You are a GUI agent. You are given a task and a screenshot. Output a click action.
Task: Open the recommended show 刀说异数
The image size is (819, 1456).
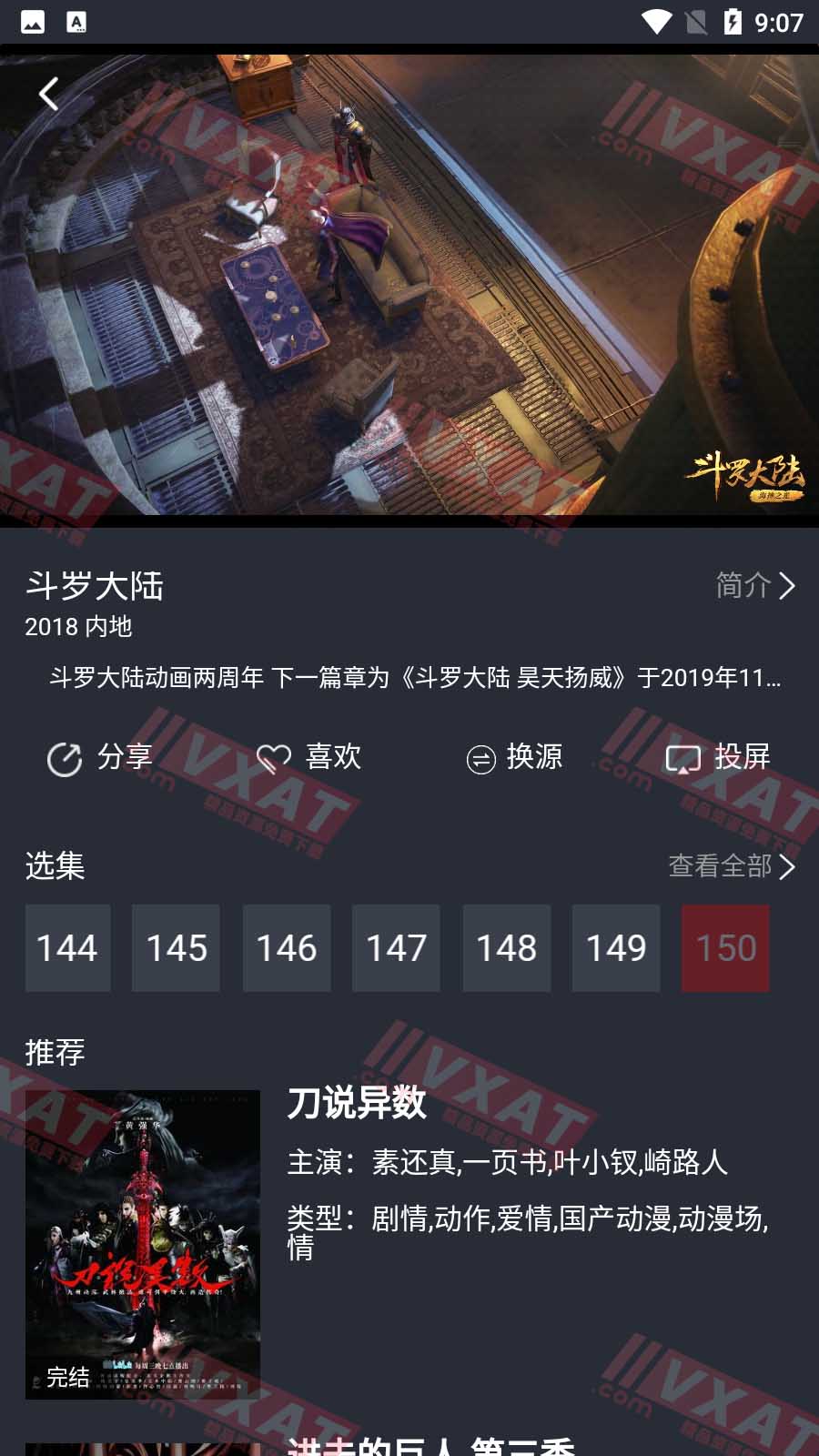[357, 1103]
